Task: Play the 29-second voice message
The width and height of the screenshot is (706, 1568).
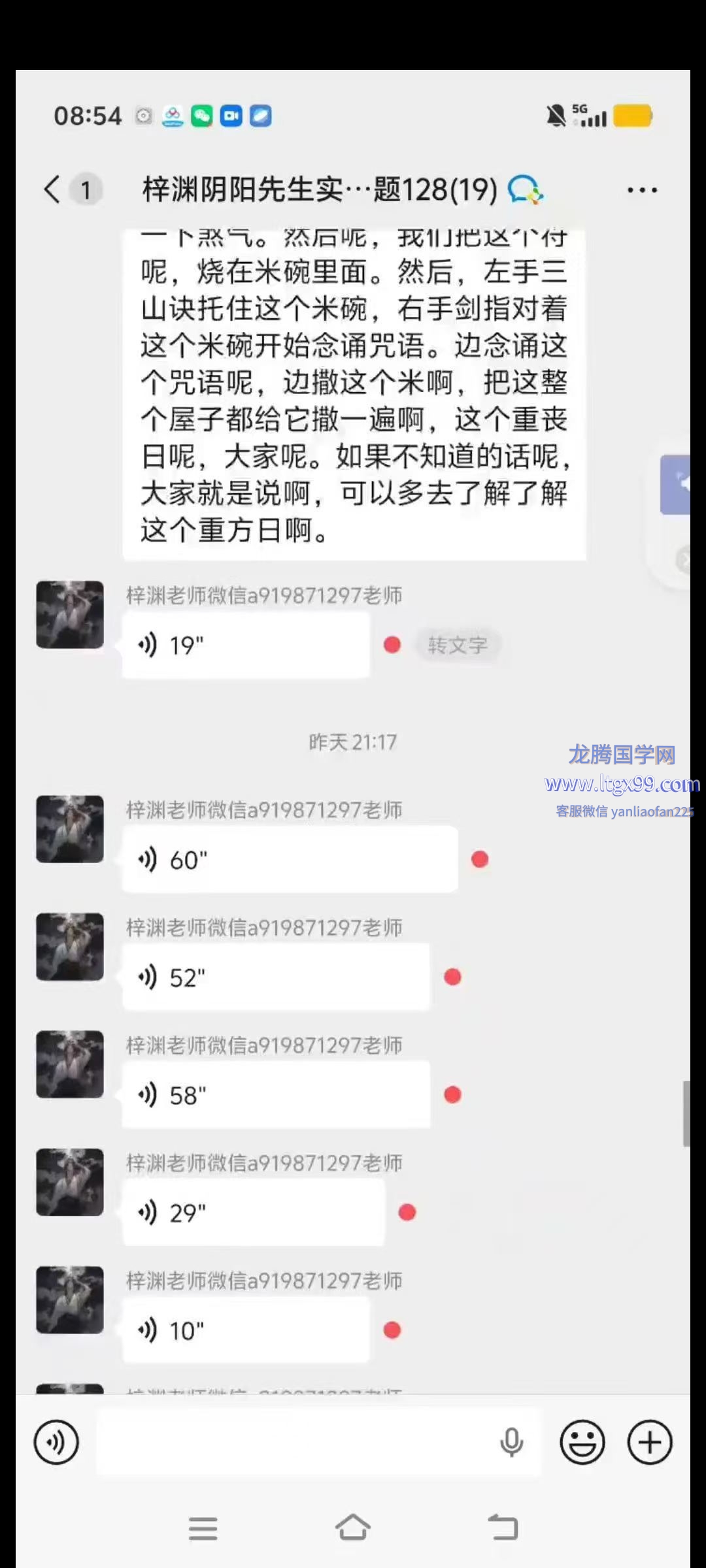Action: [x=253, y=1213]
